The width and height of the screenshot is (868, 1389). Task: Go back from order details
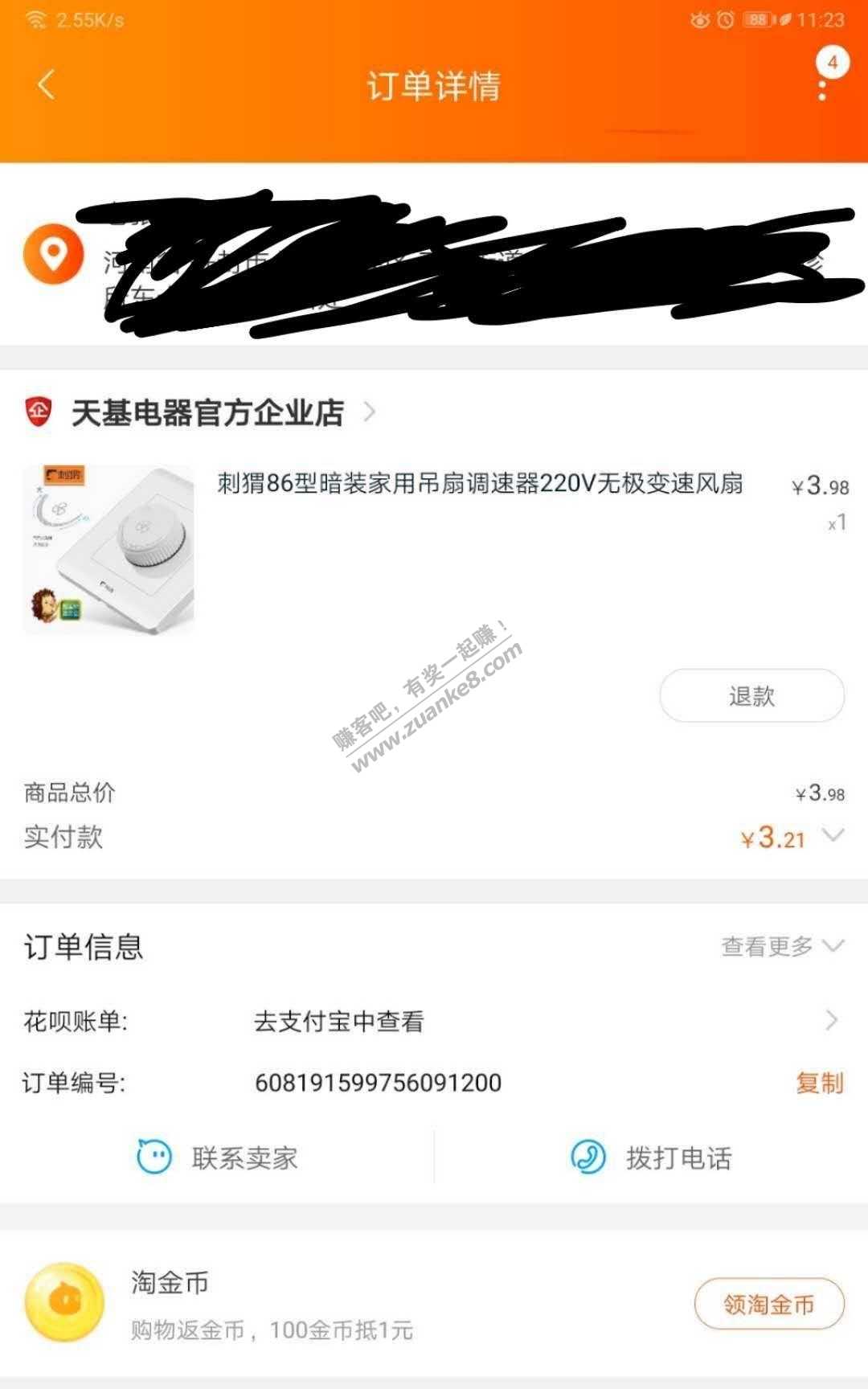click(46, 84)
